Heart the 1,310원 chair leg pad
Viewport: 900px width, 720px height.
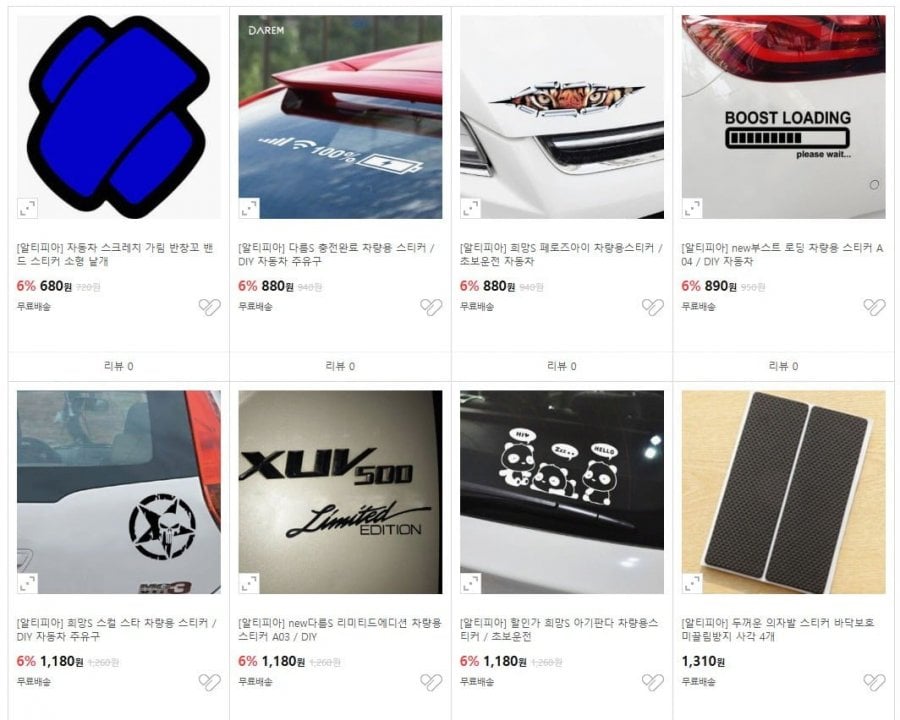[x=874, y=682]
